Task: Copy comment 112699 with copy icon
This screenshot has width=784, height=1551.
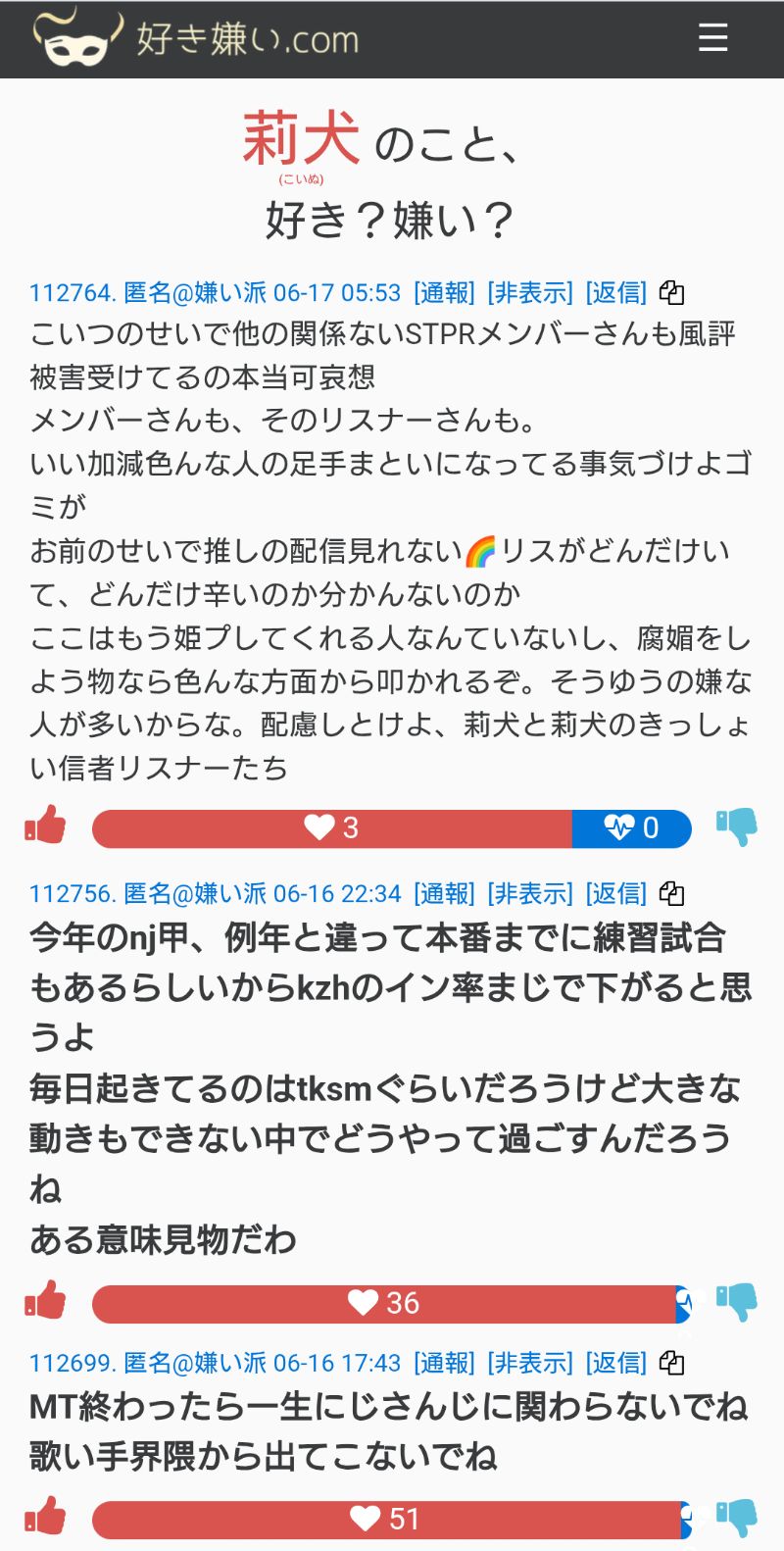Action: coord(671,1362)
